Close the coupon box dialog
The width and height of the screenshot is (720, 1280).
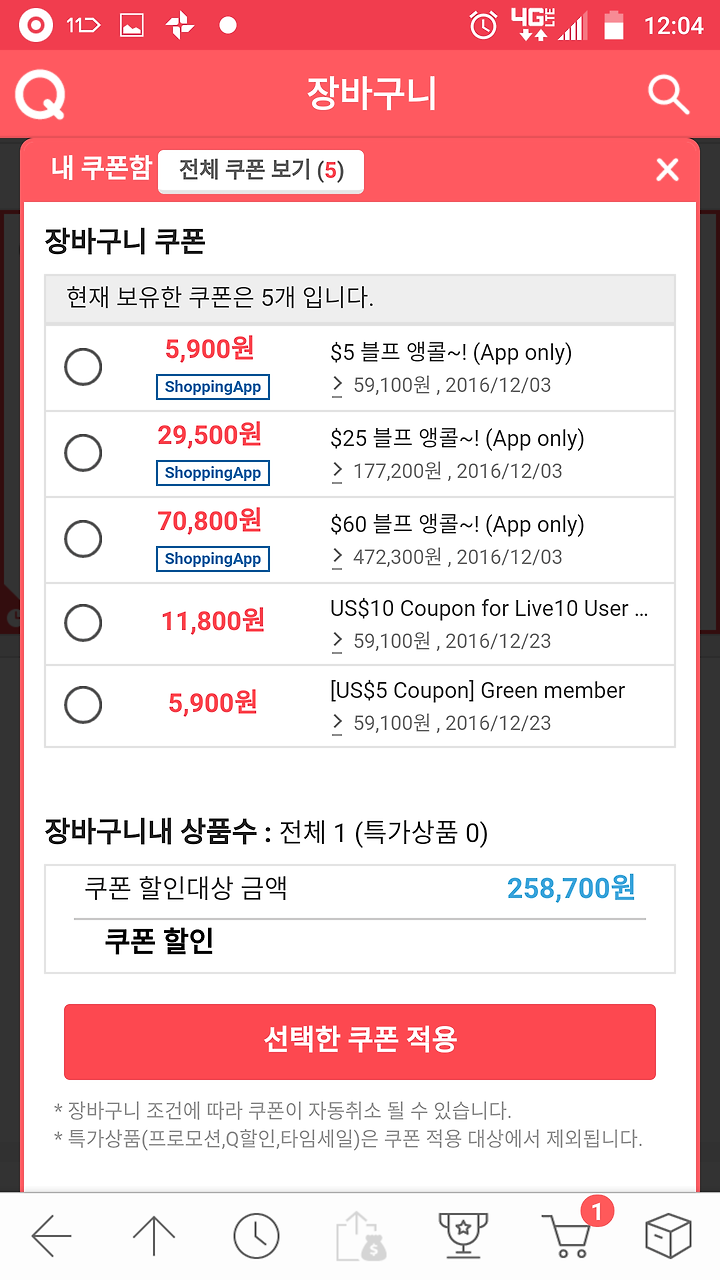(x=667, y=170)
